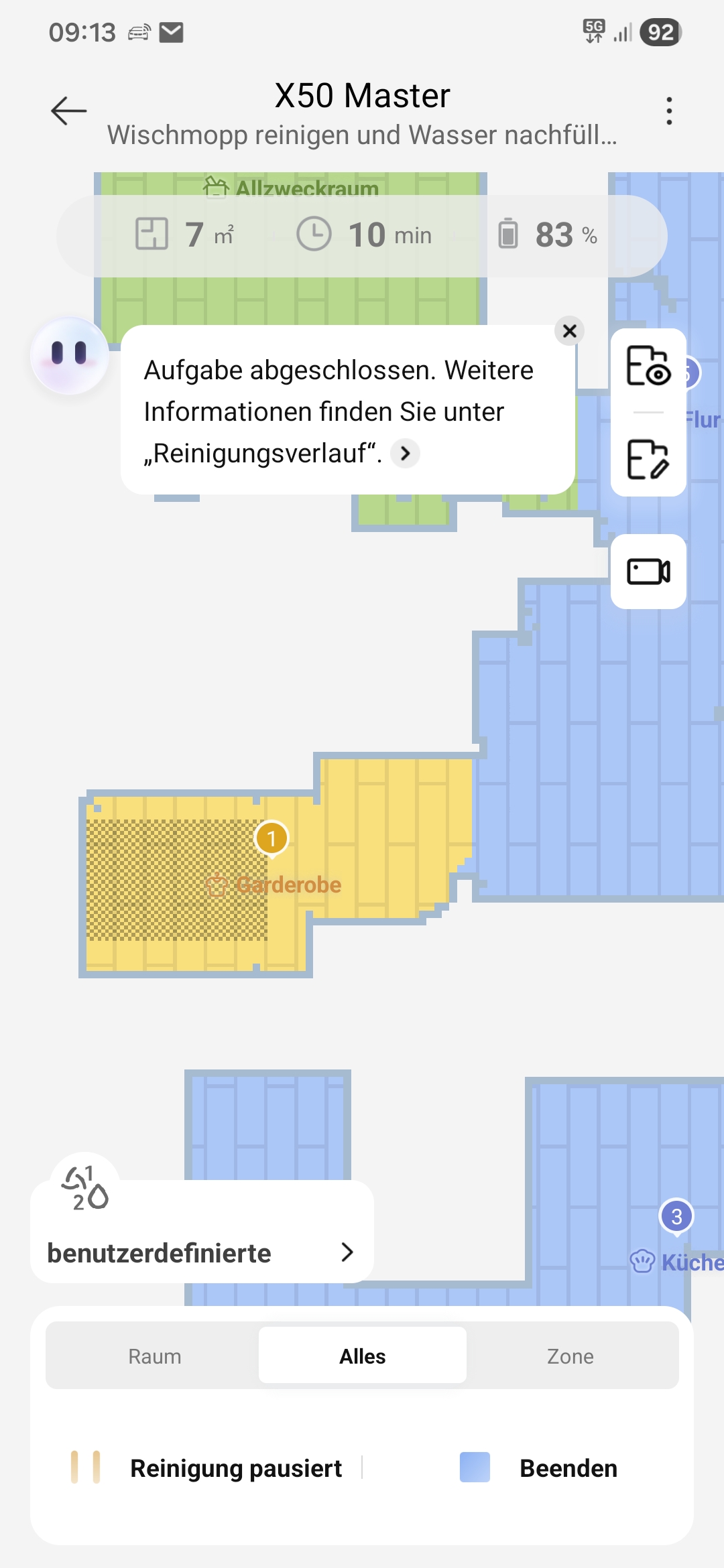Go back using the arrow
Screen dimensions: 724x1568
coord(69,111)
